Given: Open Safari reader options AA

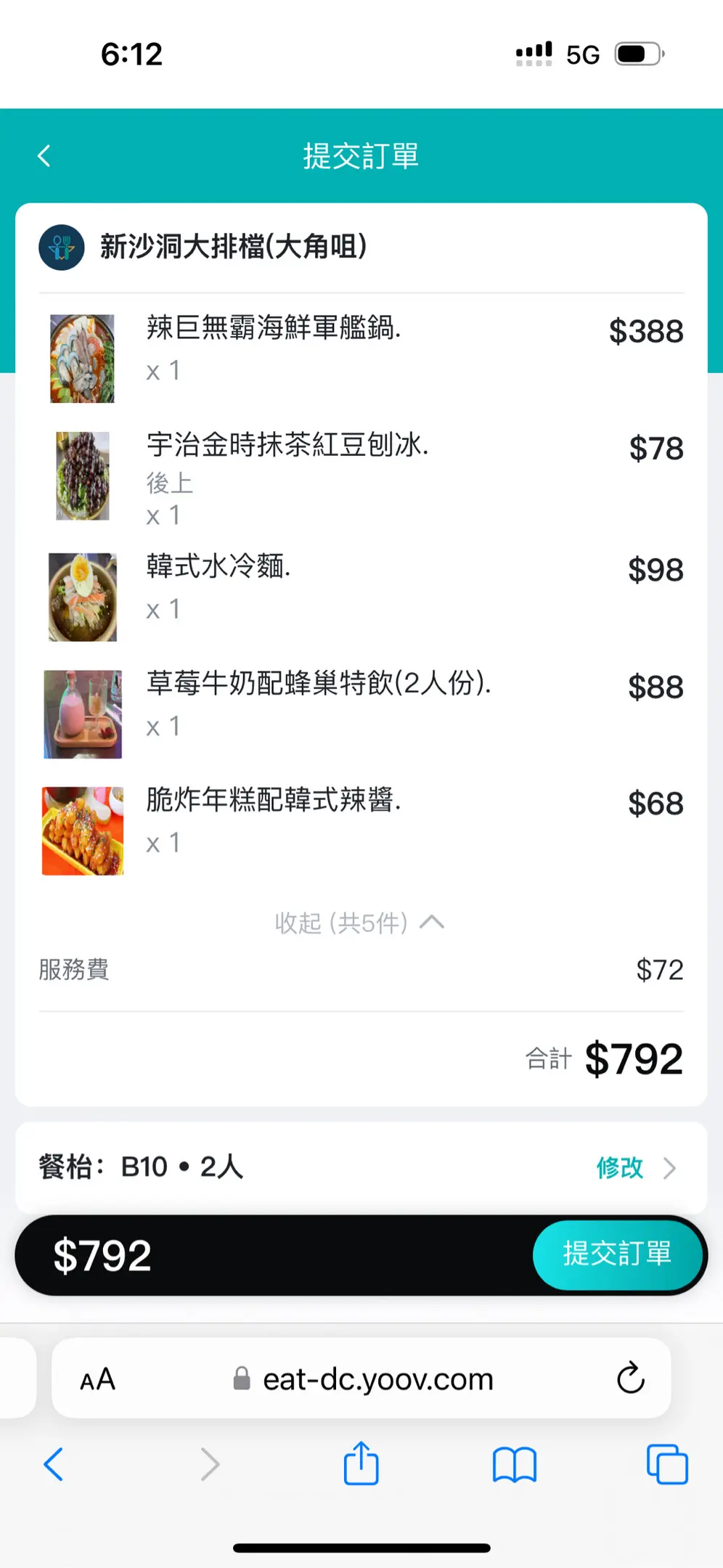Looking at the screenshot, I should 98,1379.
